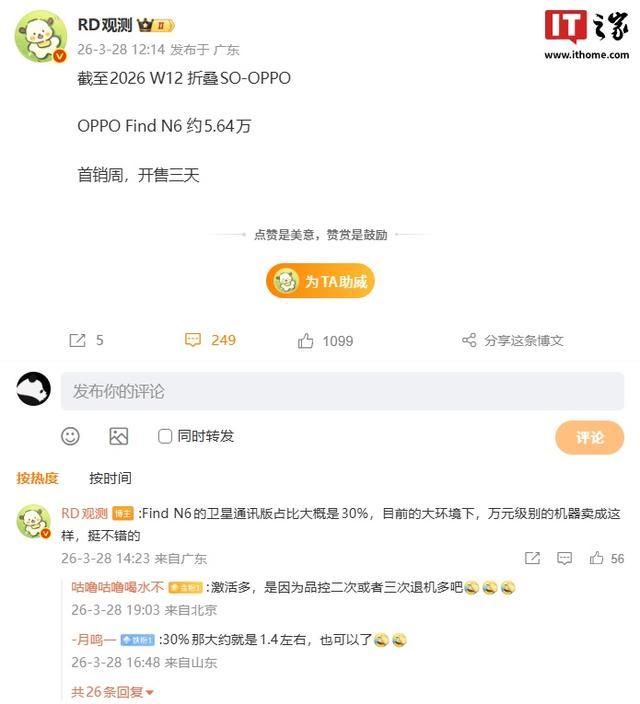Reply to RD观测's Find N6 comment
The image size is (640, 704).
(565, 558)
